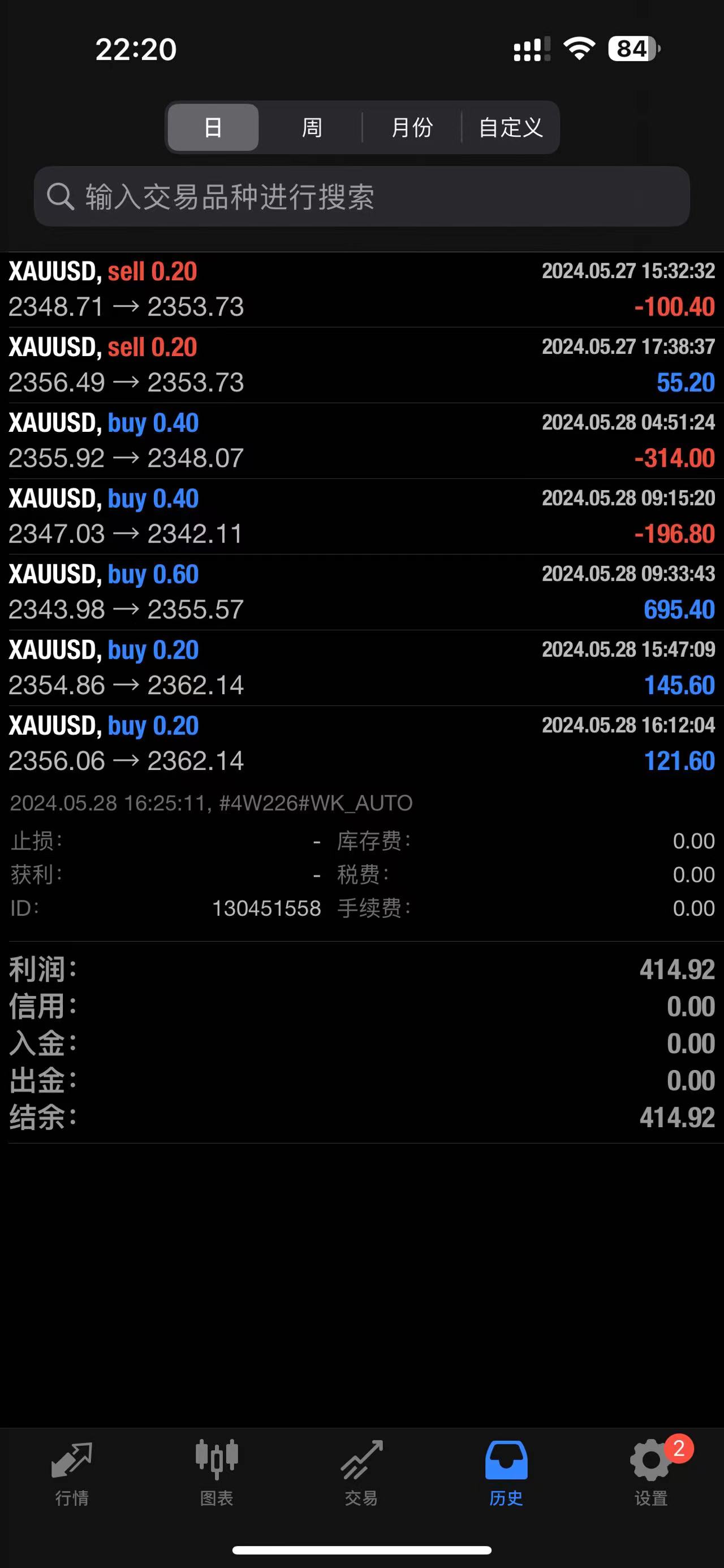Viewport: 724px width, 1568px height.
Task: Open the sell 0.20 trade with 55.20 profit
Action: 361,365
